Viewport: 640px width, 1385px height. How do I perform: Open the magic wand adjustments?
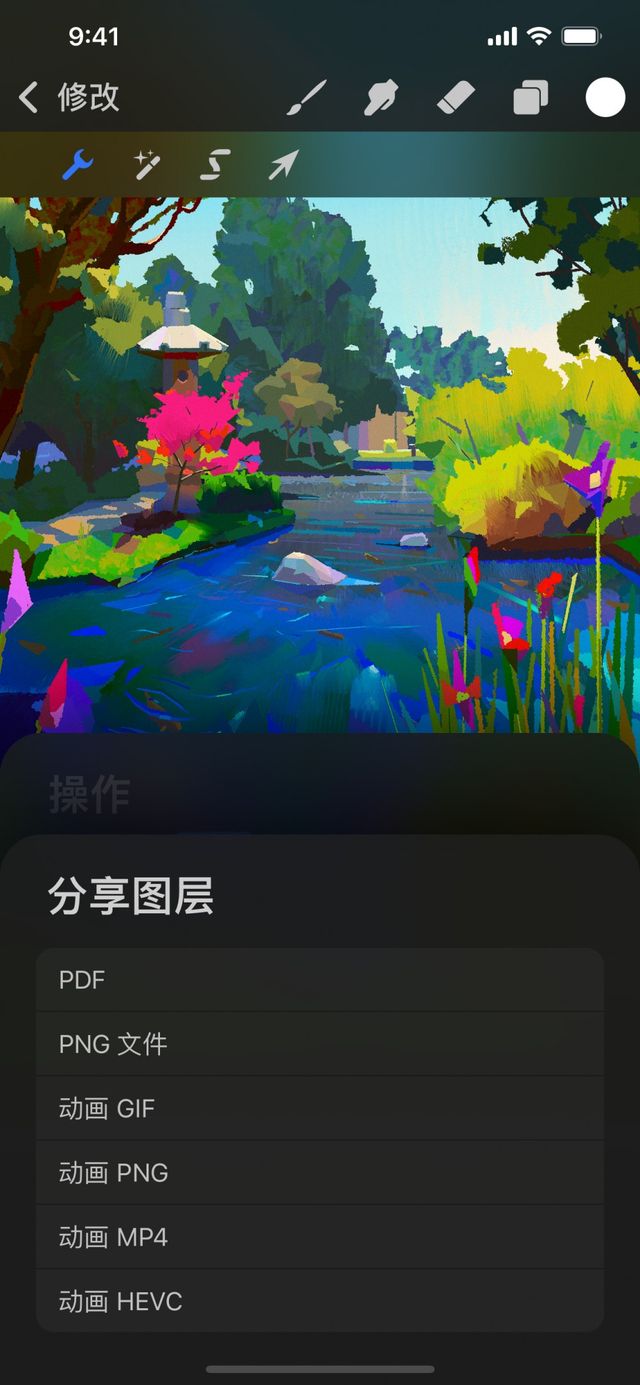coord(148,164)
